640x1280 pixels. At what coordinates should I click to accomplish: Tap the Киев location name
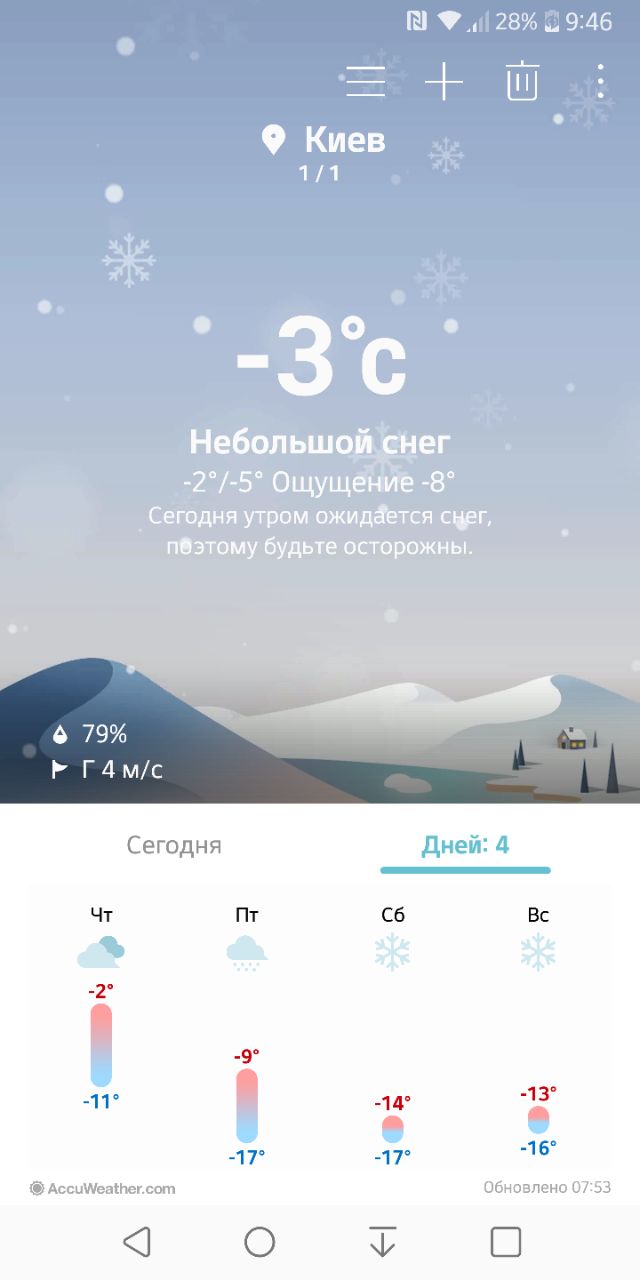tap(344, 140)
